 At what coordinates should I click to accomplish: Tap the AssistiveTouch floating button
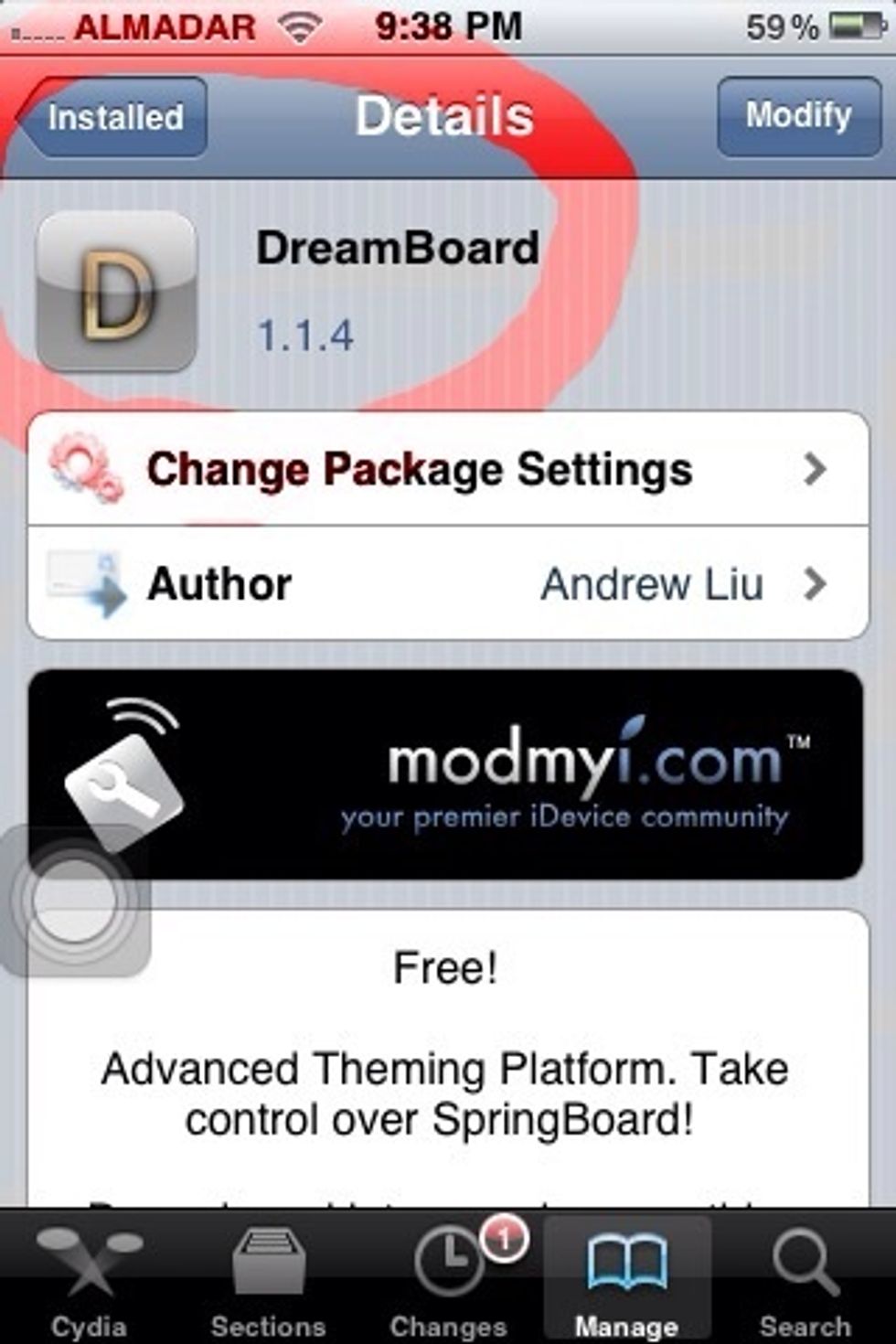(x=75, y=901)
